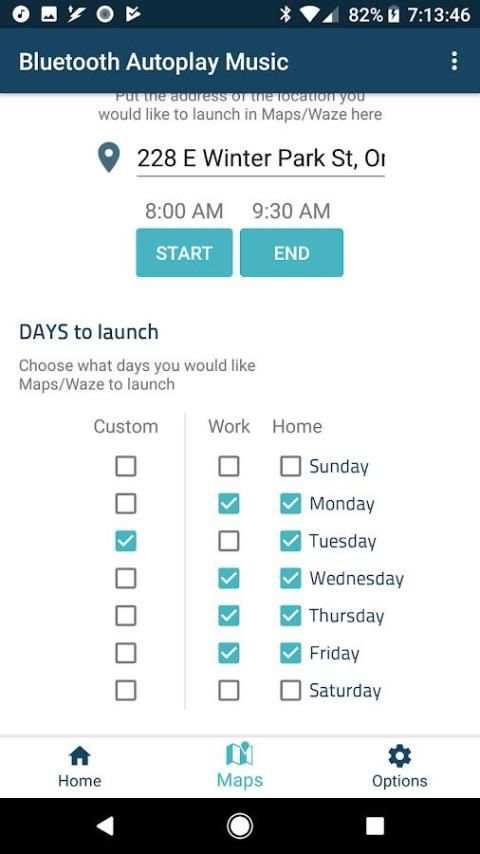The width and height of the screenshot is (480, 854).
Task: Switch to the Home tab
Action: coord(80,767)
